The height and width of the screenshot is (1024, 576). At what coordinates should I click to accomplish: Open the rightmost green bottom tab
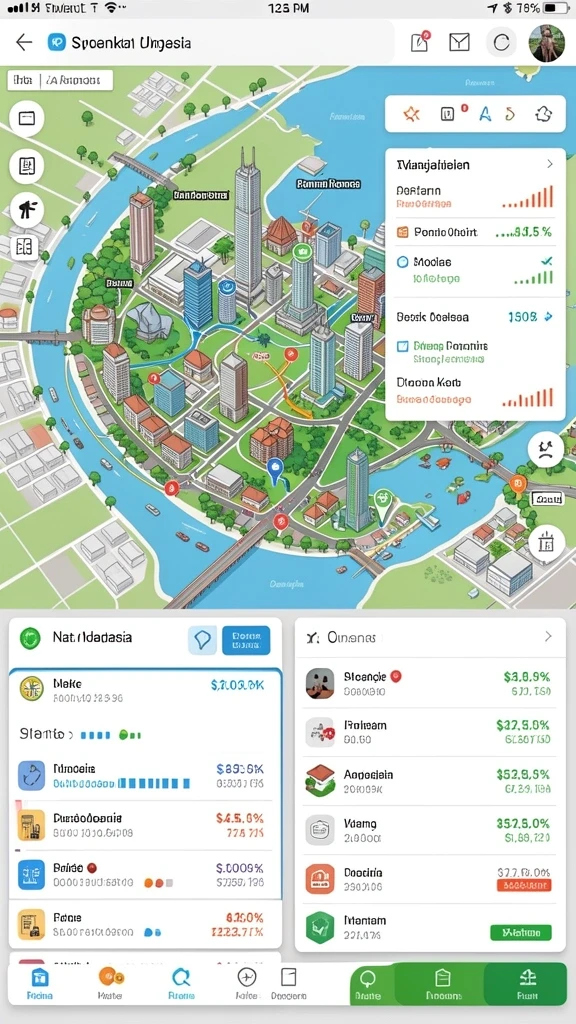coord(527,984)
